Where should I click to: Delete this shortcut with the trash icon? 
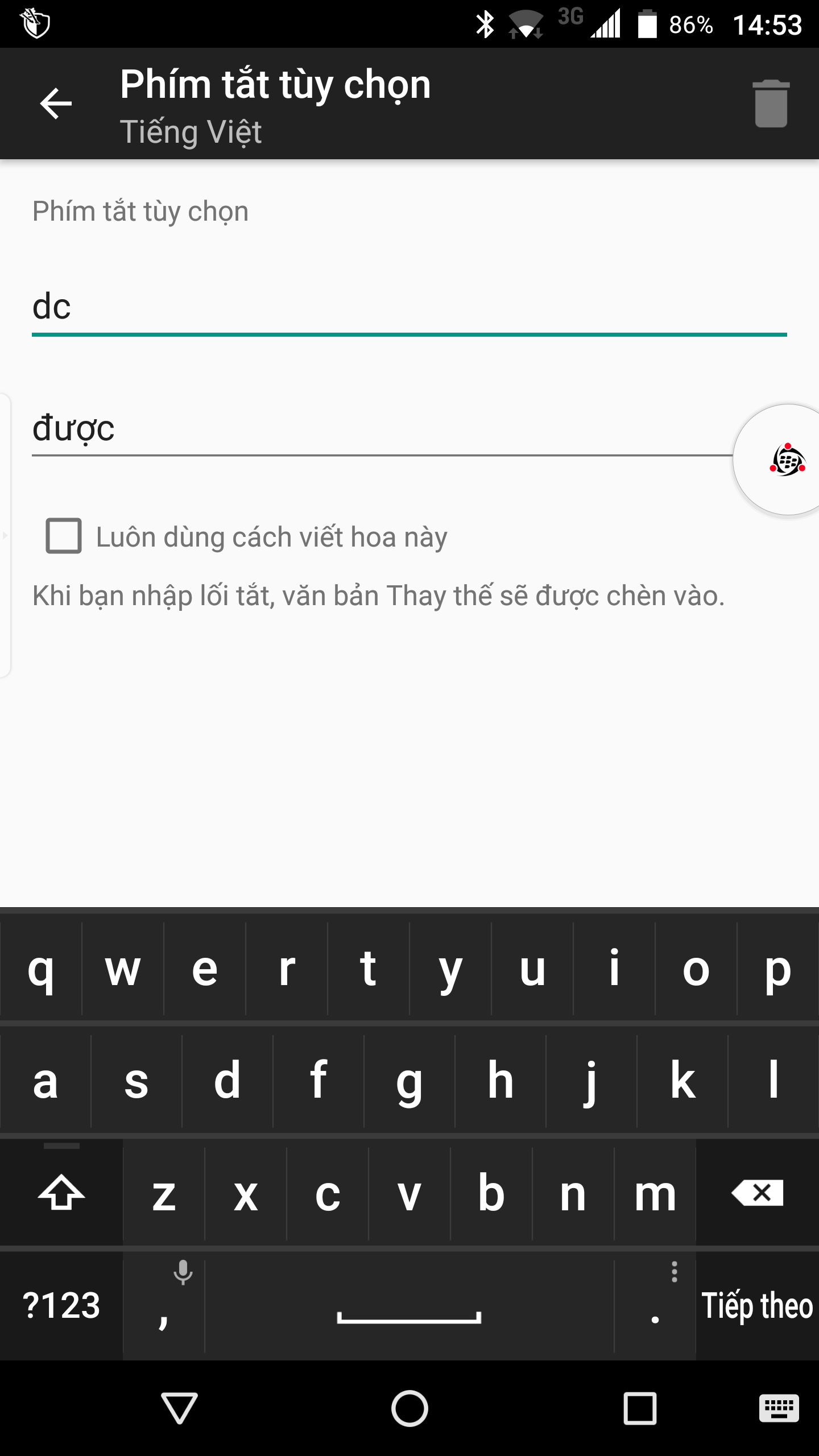771,104
